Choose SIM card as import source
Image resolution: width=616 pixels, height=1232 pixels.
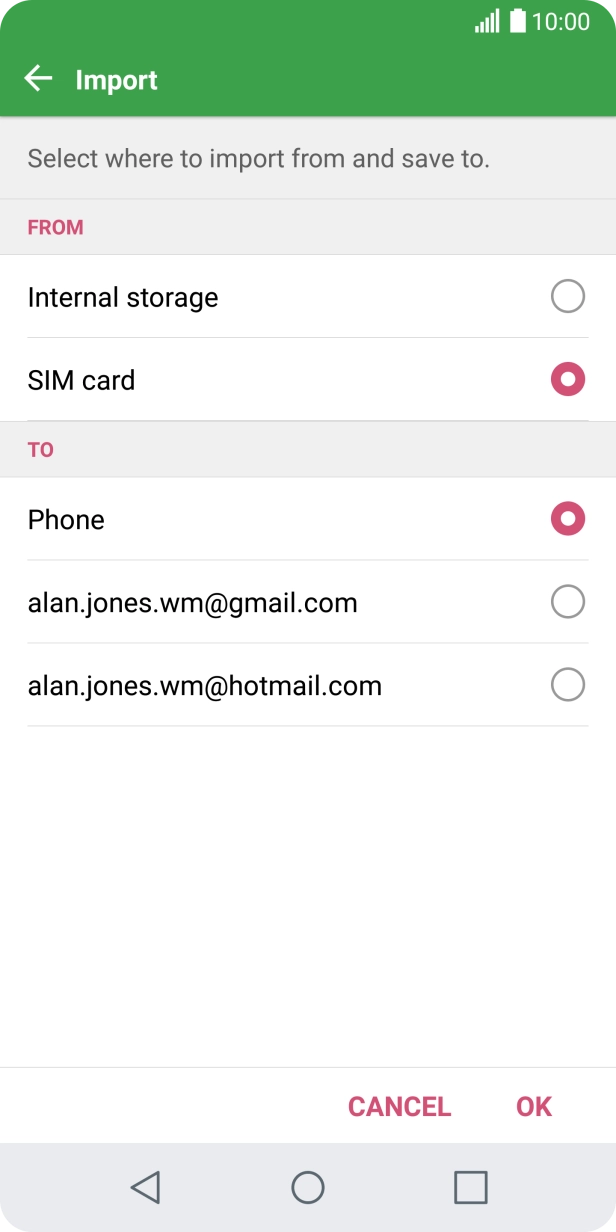pos(567,380)
